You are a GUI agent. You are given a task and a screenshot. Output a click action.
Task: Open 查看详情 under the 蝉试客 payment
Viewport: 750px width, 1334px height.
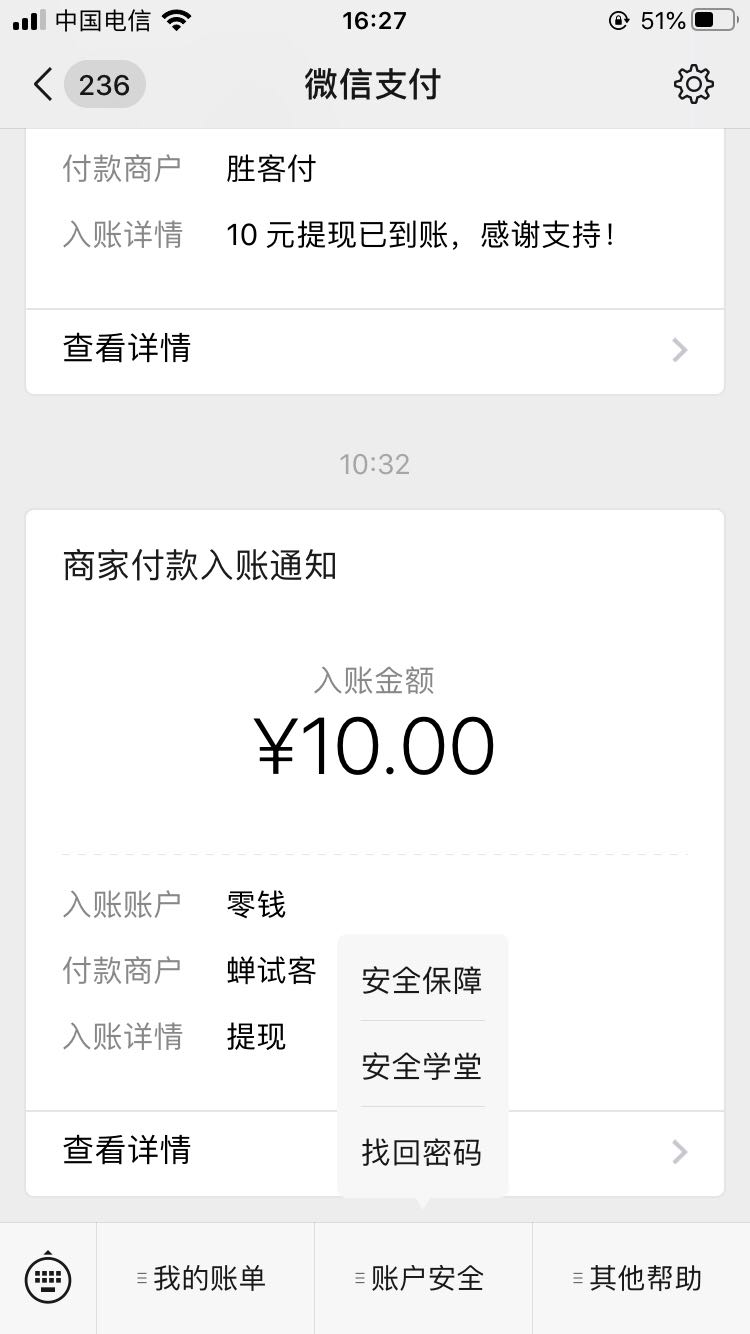[375, 1152]
